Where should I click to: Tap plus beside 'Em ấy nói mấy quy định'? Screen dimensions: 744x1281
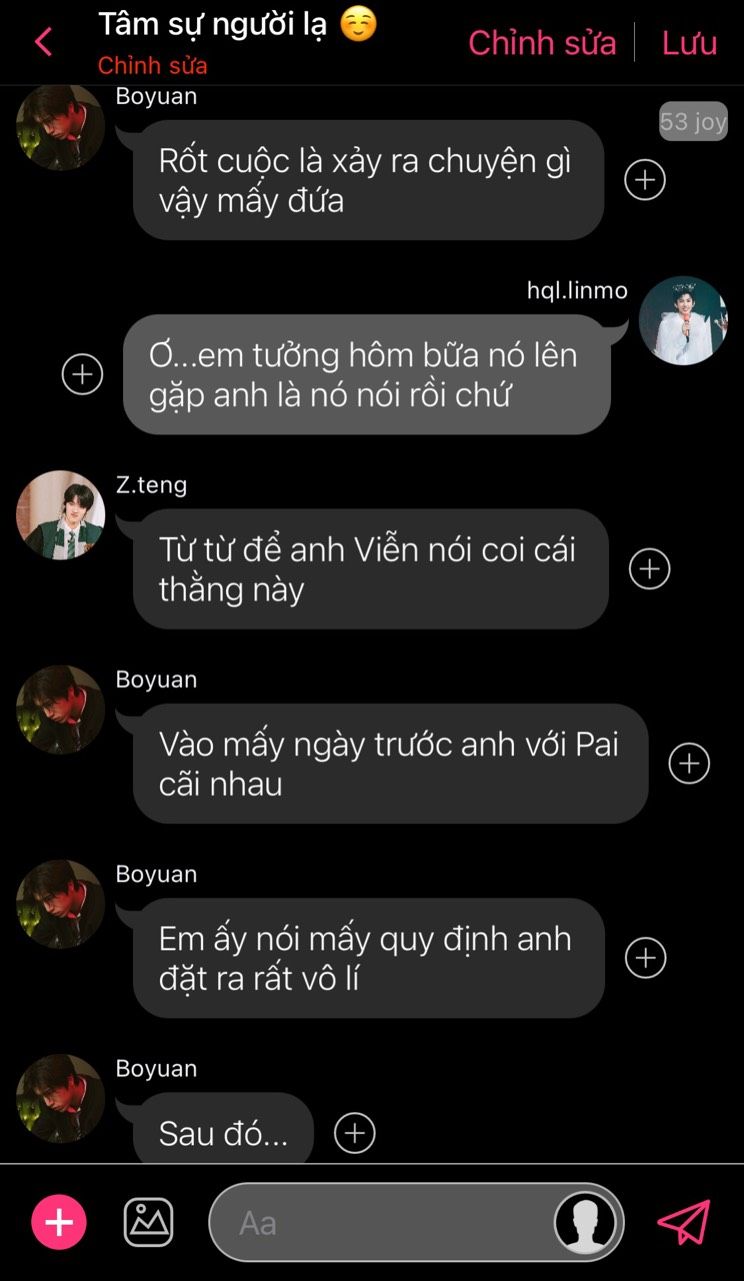click(x=645, y=958)
